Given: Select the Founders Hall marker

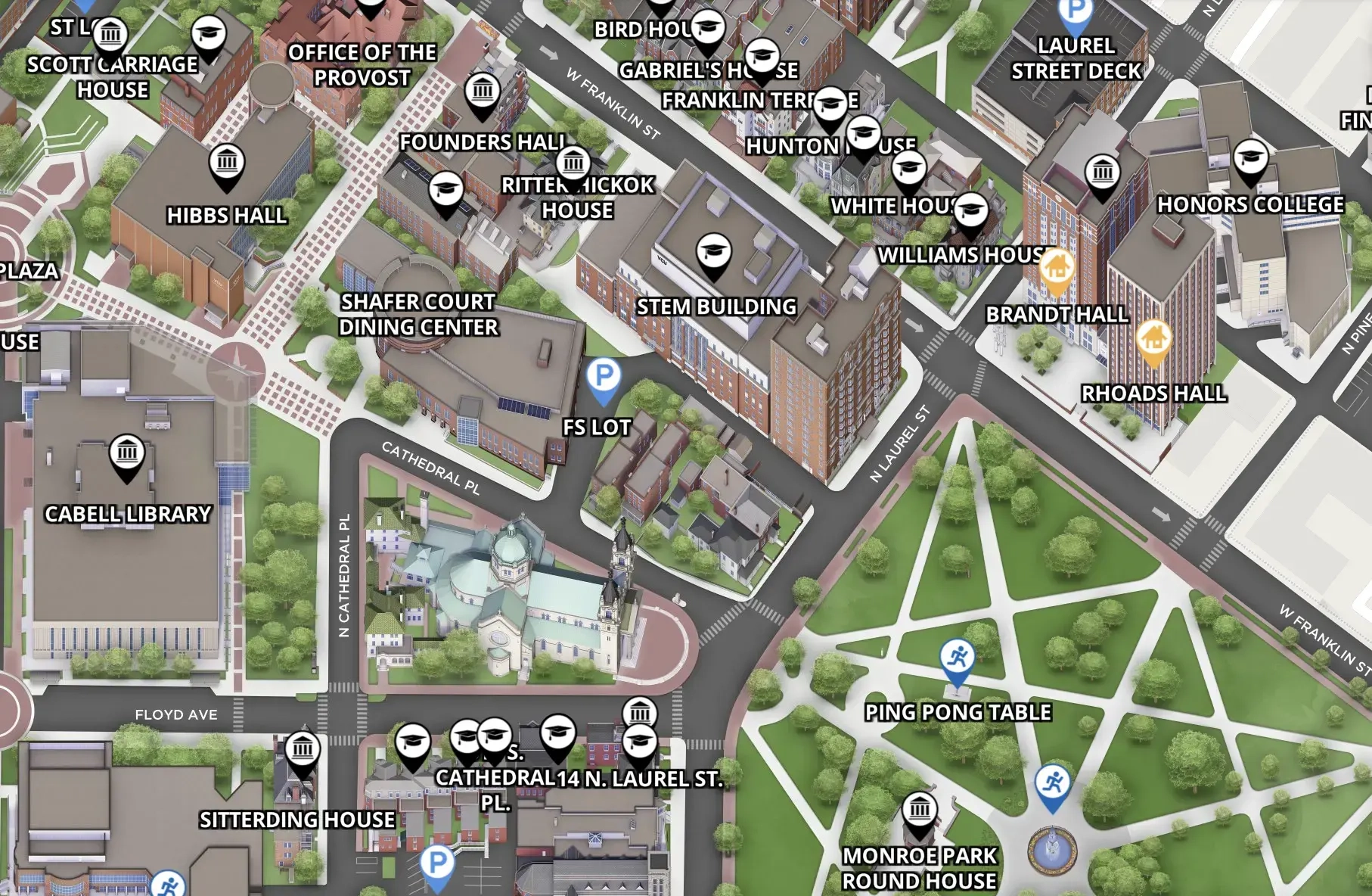Looking at the screenshot, I should tap(483, 92).
